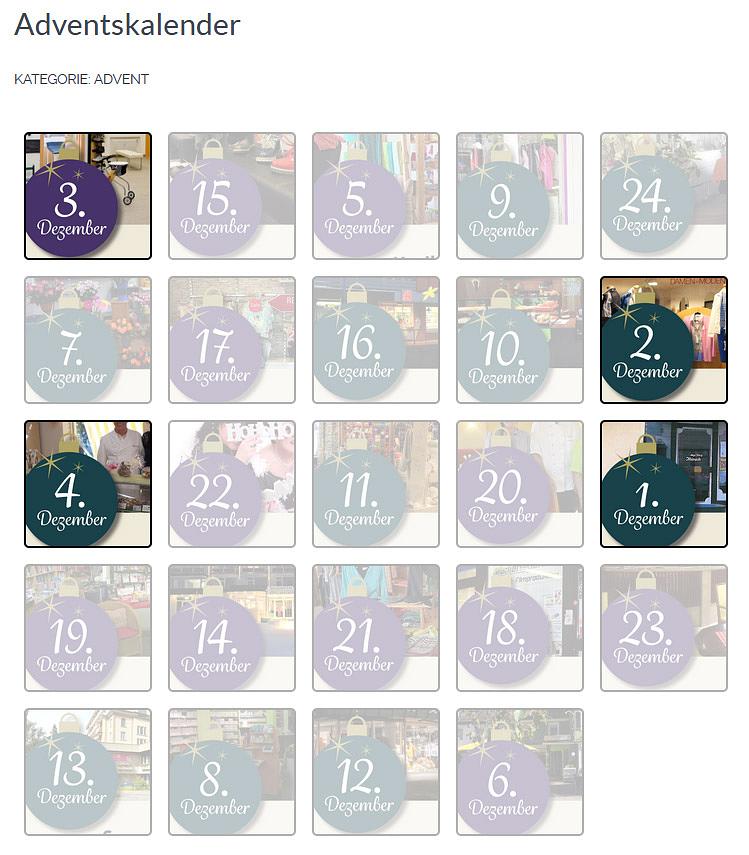Viewport: 749px width, 855px height.
Task: Open the 22. Dezember tile
Action: pos(232,484)
